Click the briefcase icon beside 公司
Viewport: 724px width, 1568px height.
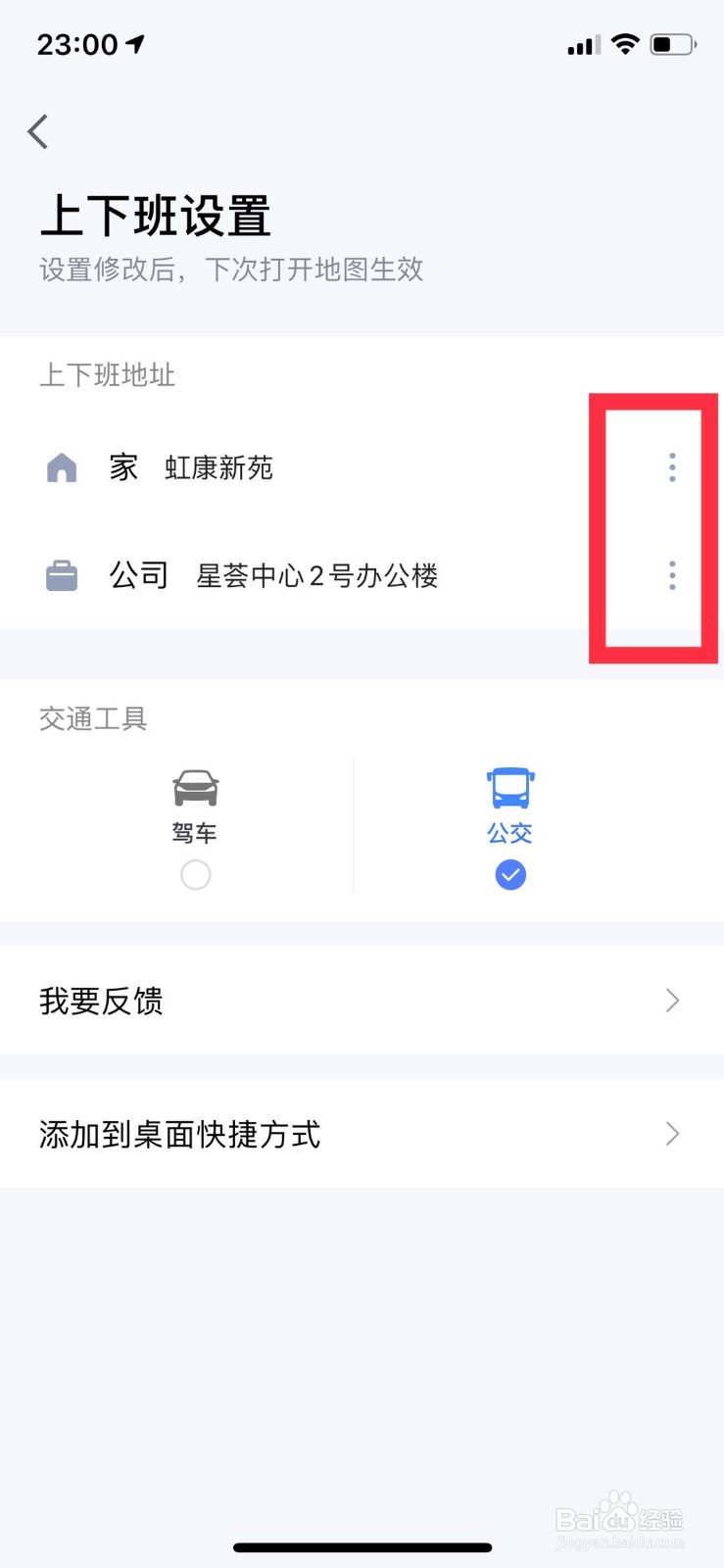[x=62, y=575]
